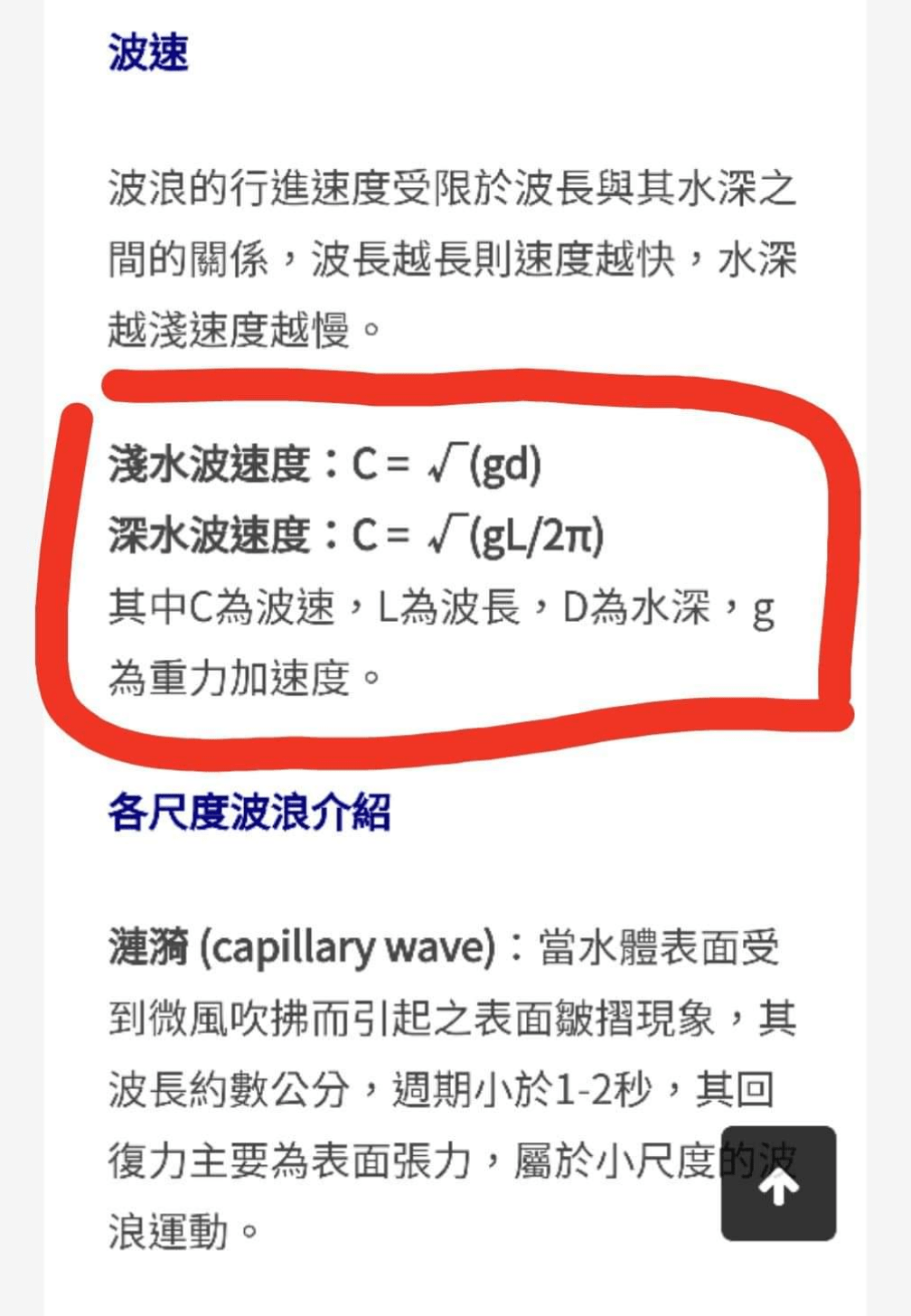The width and height of the screenshot is (911, 1316).
Task: Click the 淺水波速度 label
Action: pos(208,461)
